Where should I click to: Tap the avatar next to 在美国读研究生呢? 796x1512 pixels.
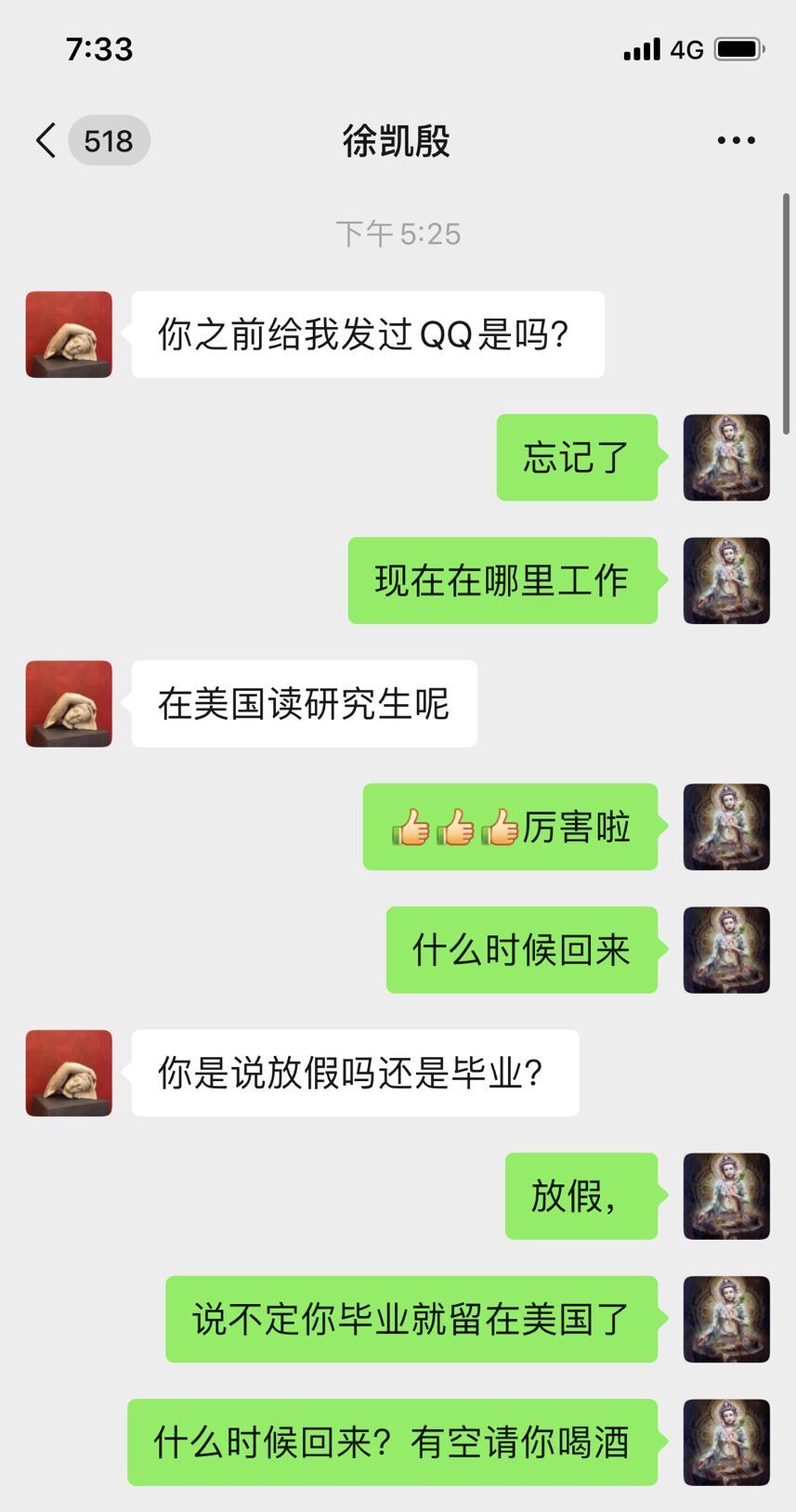click(69, 704)
